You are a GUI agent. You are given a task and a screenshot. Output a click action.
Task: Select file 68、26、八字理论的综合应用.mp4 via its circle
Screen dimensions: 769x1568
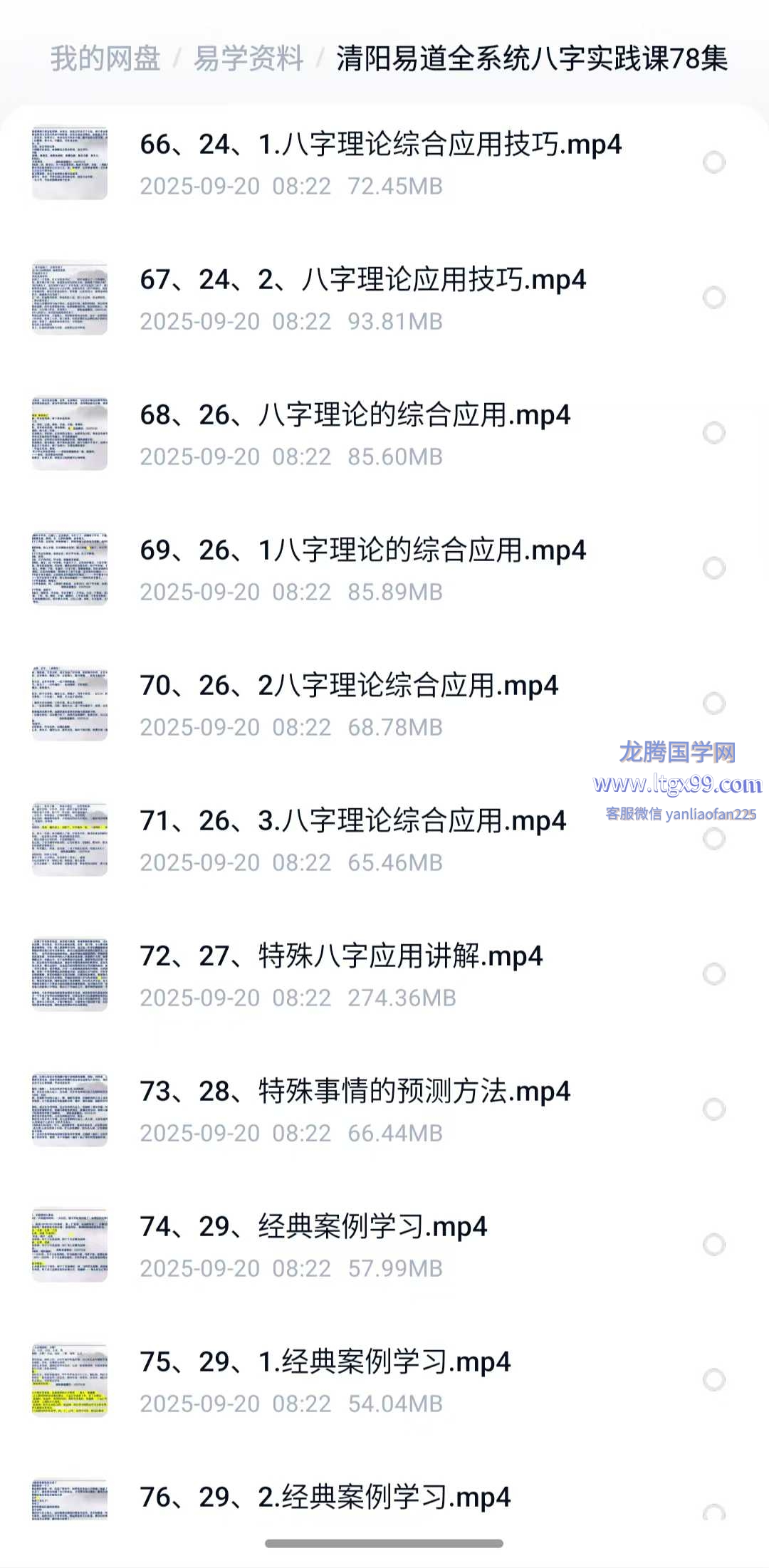pos(713,433)
